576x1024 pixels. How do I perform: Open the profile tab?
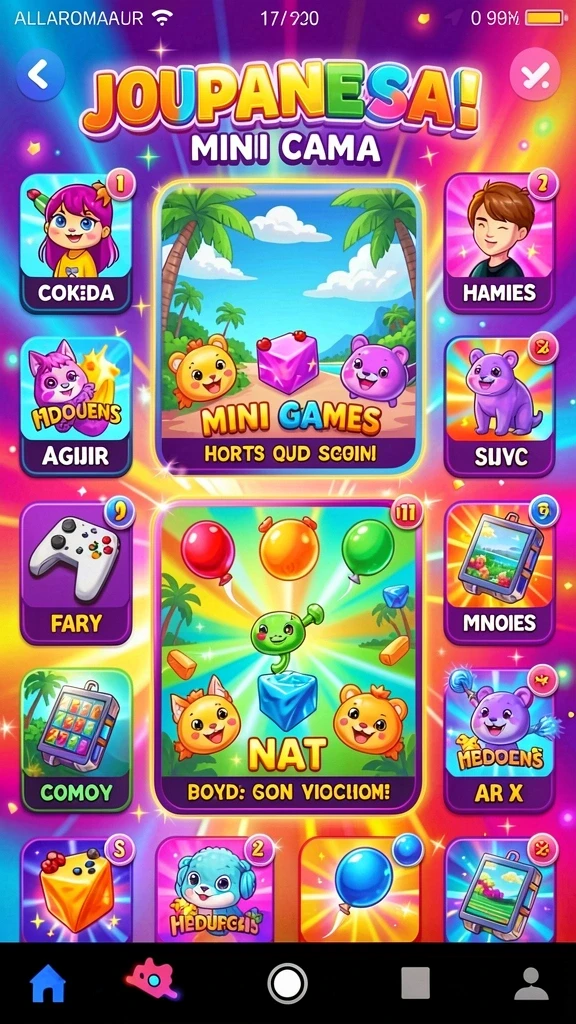tap(532, 984)
